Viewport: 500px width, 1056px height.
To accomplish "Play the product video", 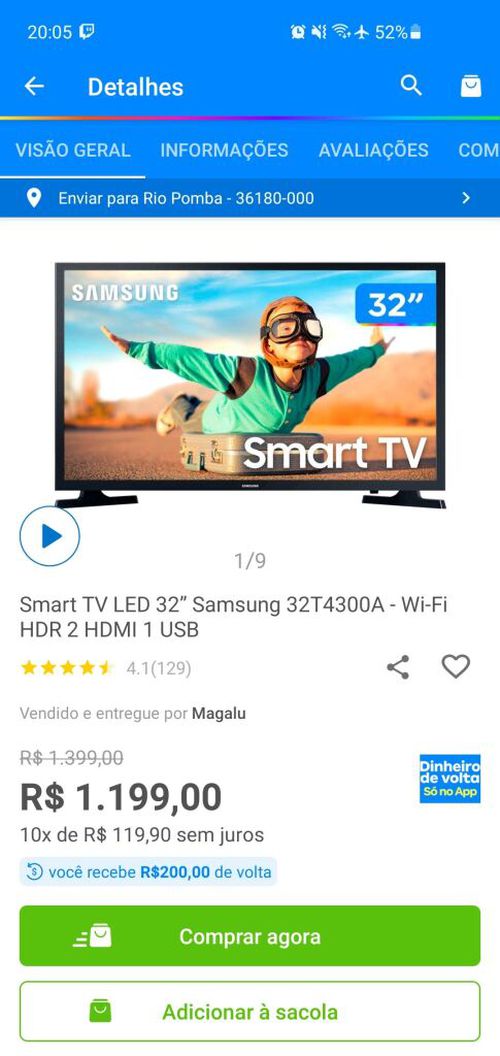I will [50, 536].
